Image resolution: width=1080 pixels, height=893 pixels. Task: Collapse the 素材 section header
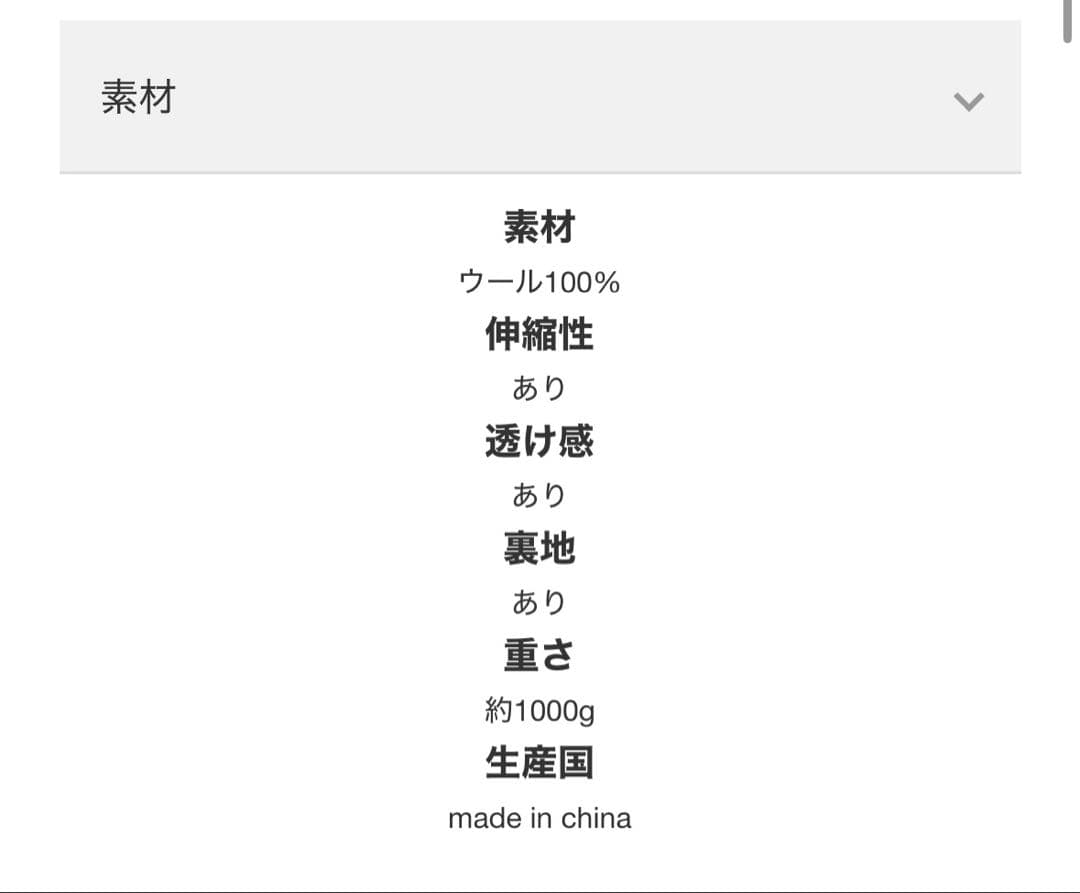(x=968, y=101)
